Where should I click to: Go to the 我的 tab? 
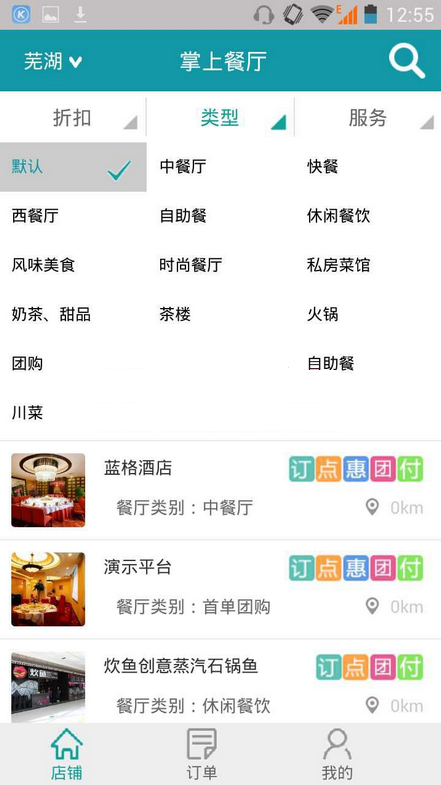point(337,754)
